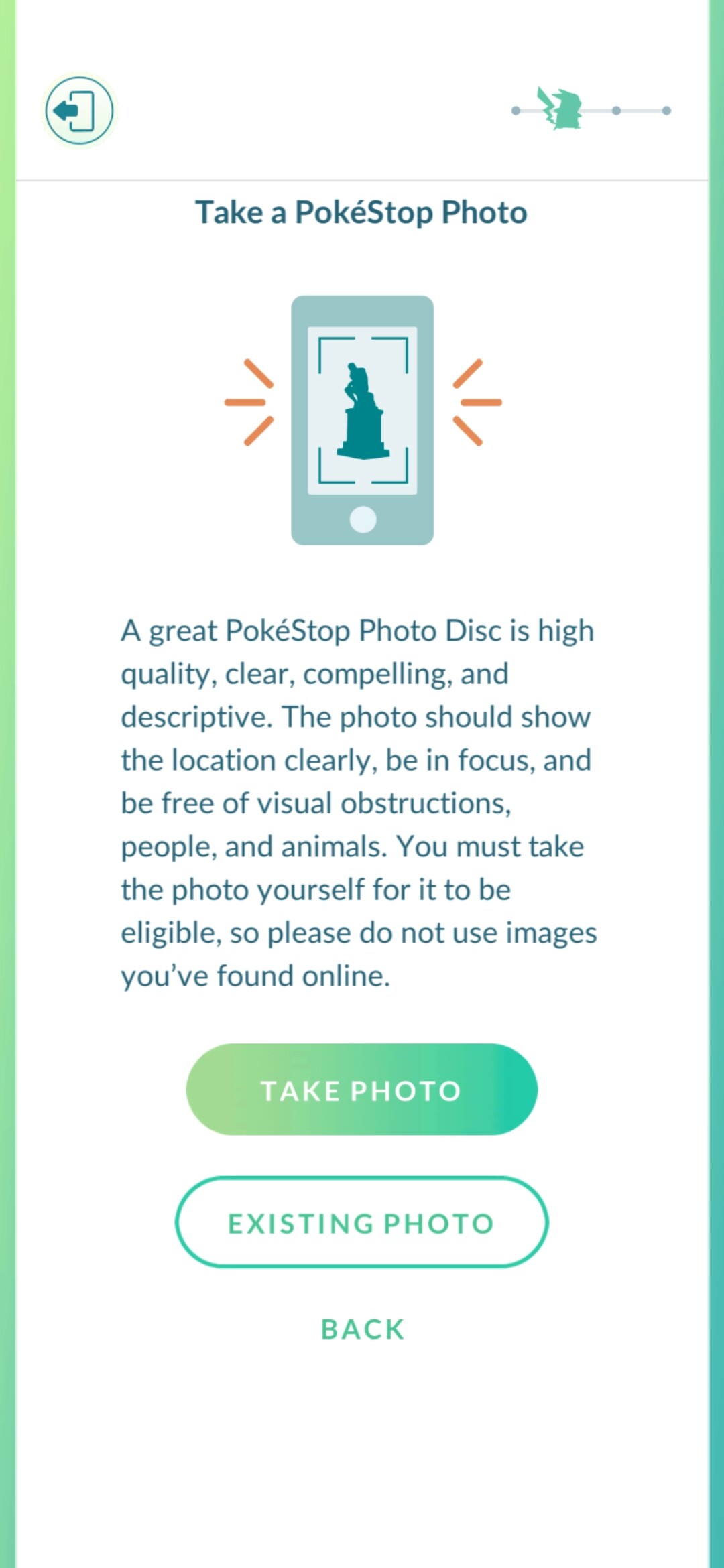Click the phone illustration
Screen dimensions: 724x1568
point(363,421)
